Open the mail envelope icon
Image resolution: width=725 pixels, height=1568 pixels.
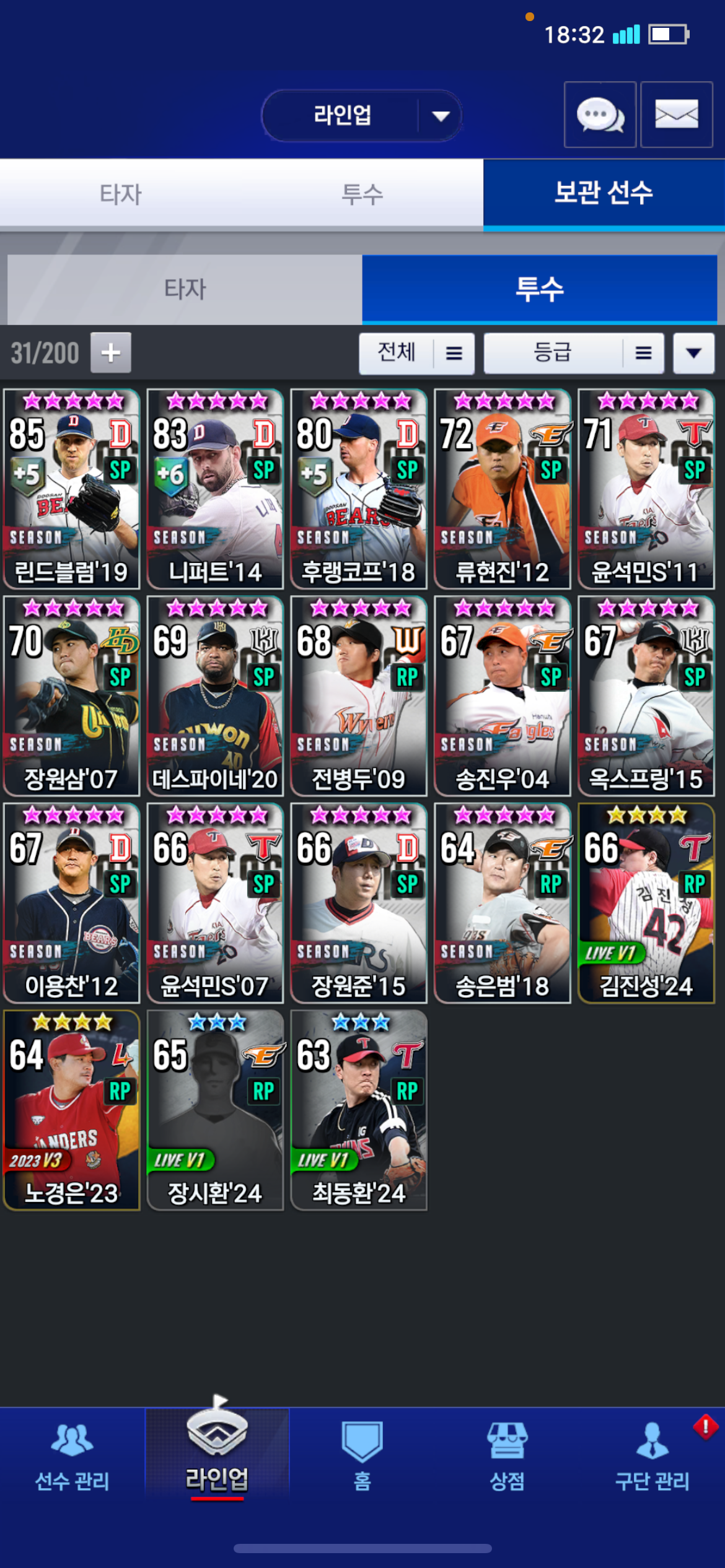[x=676, y=115]
